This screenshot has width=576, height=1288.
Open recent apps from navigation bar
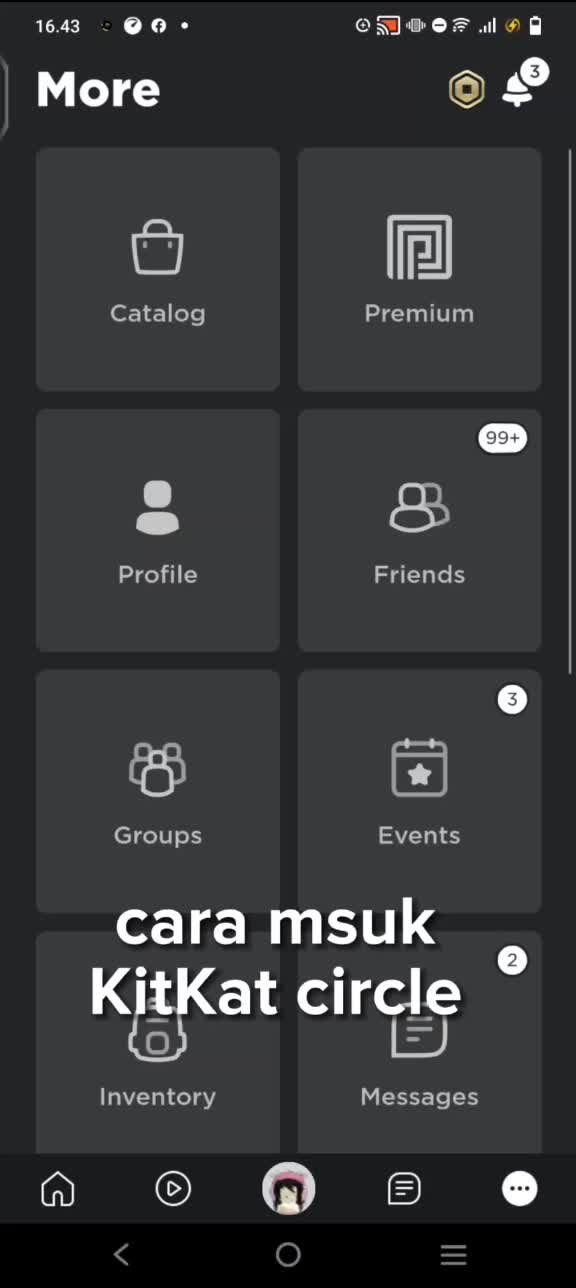tap(454, 1255)
